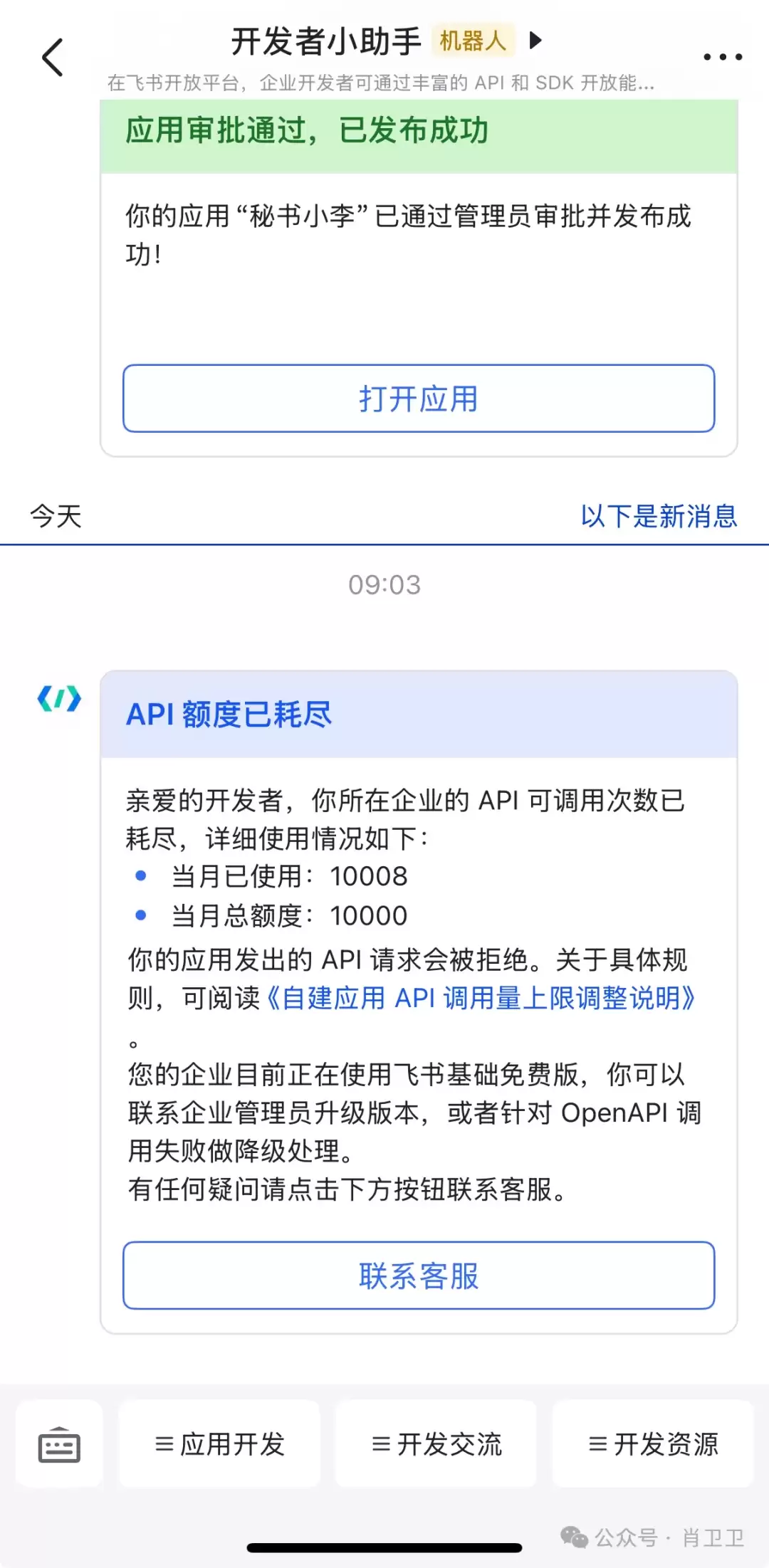Click the 09:03 timestamp
This screenshot has width=769, height=1568.
click(384, 585)
